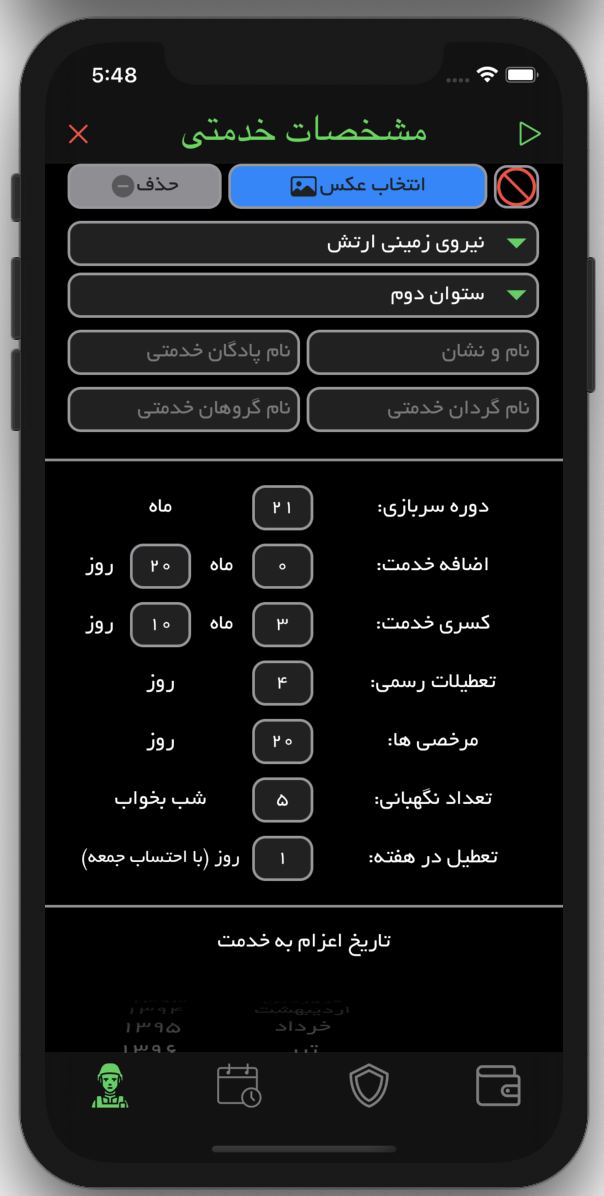Go to the wallet tab
604x1196 pixels.
coord(497,1086)
